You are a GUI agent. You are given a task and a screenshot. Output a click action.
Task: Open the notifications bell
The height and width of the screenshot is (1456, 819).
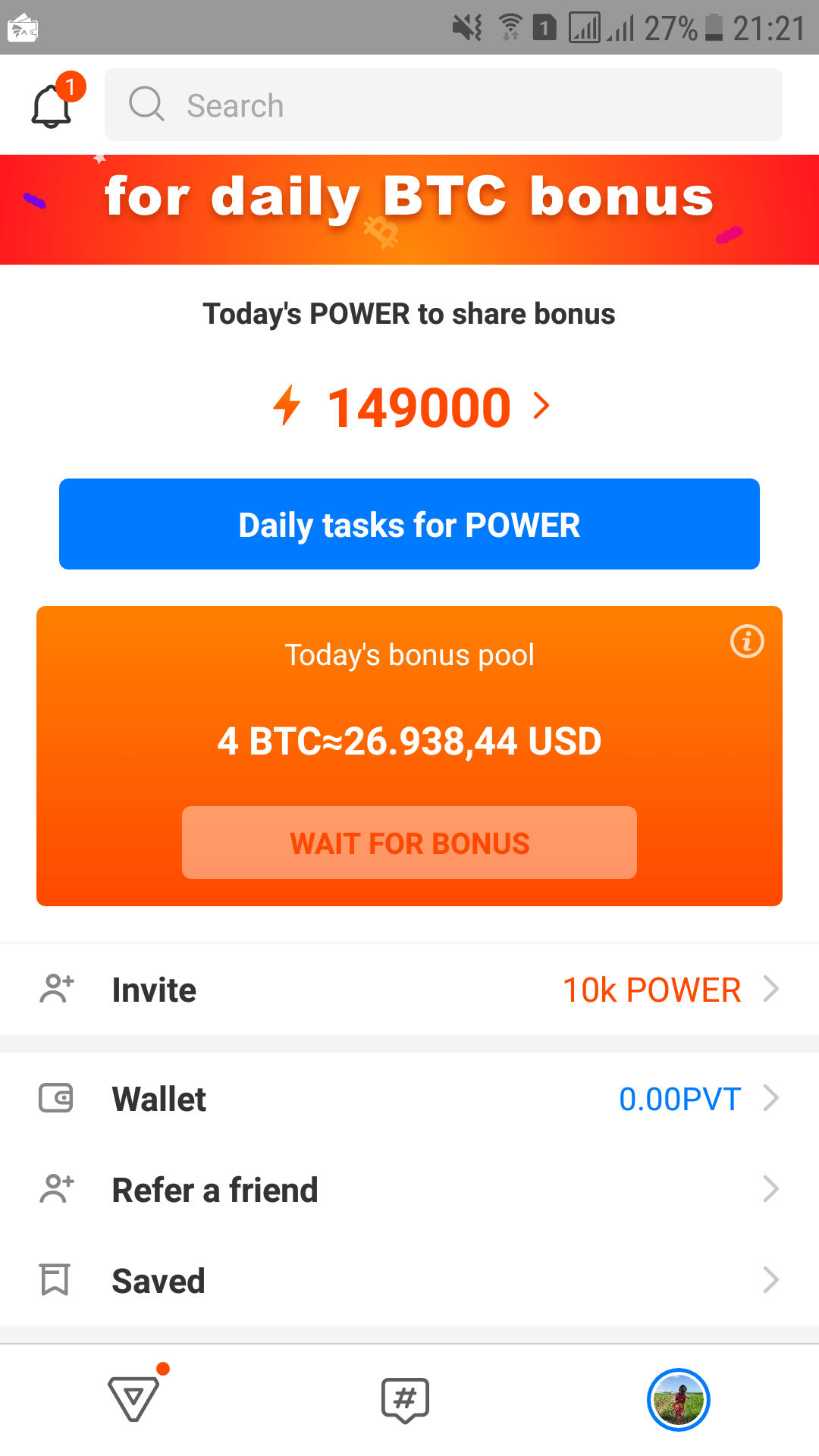coord(52,106)
